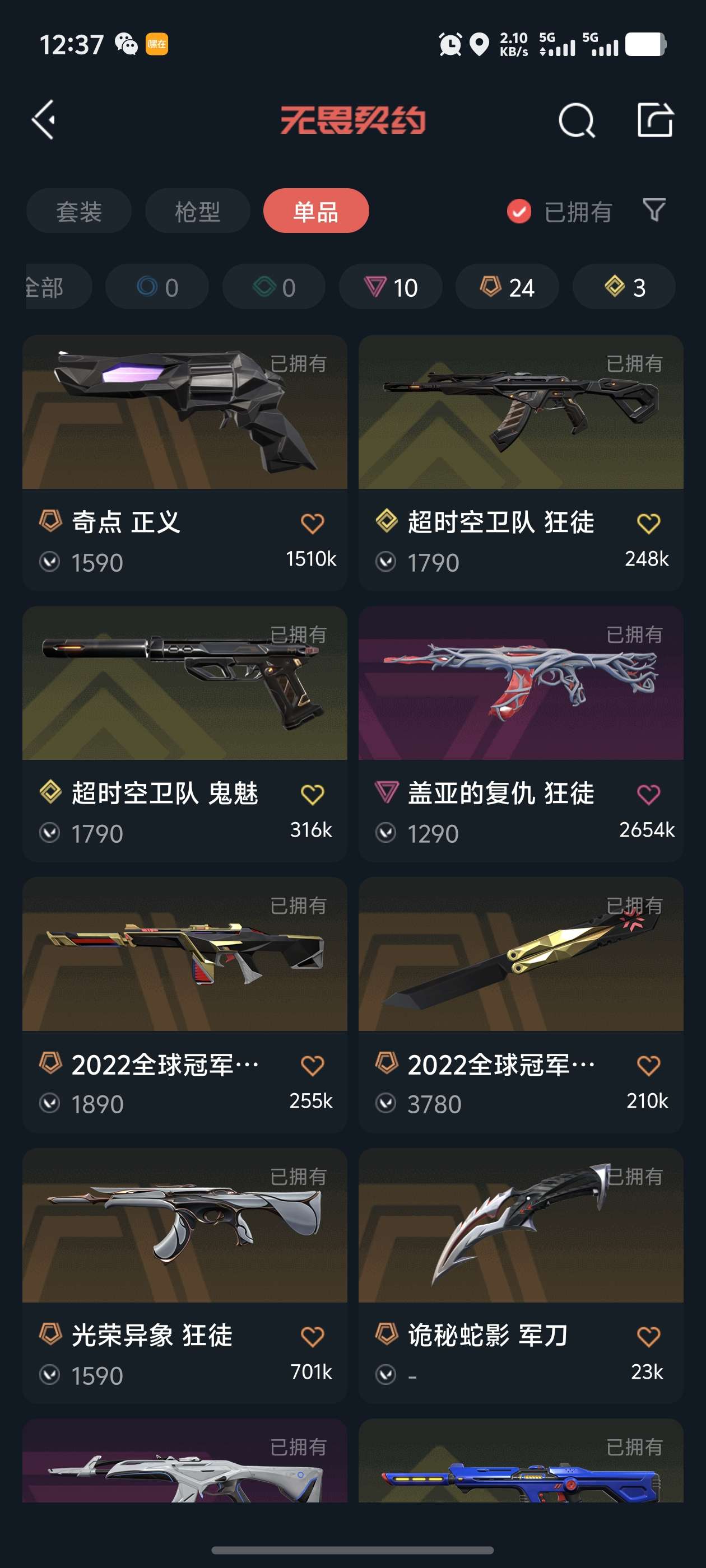Switch to the 枪型 tab
The height and width of the screenshot is (1568, 706).
pyautogui.click(x=197, y=211)
